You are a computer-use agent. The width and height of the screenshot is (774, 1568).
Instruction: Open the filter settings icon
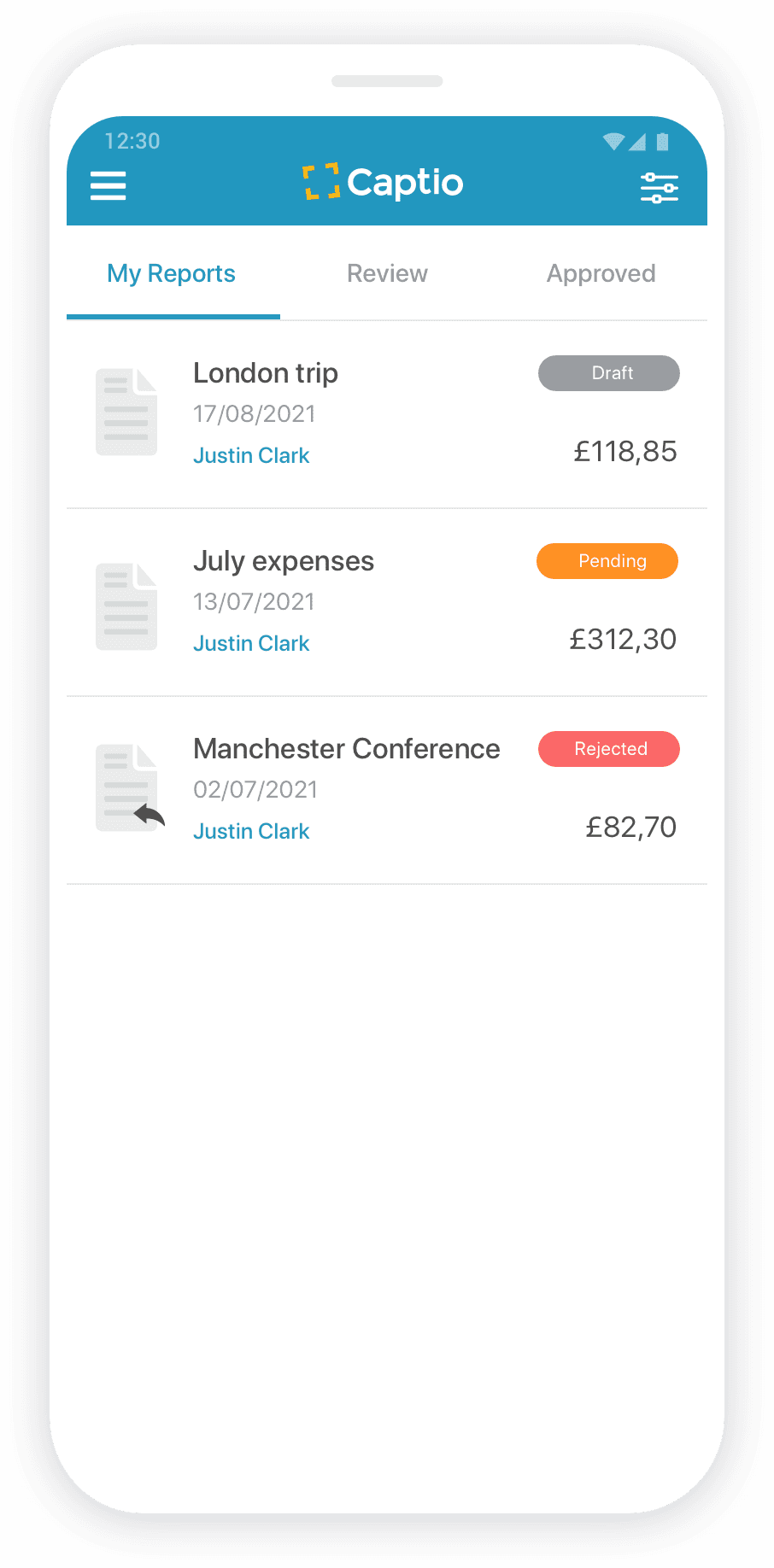(x=660, y=187)
